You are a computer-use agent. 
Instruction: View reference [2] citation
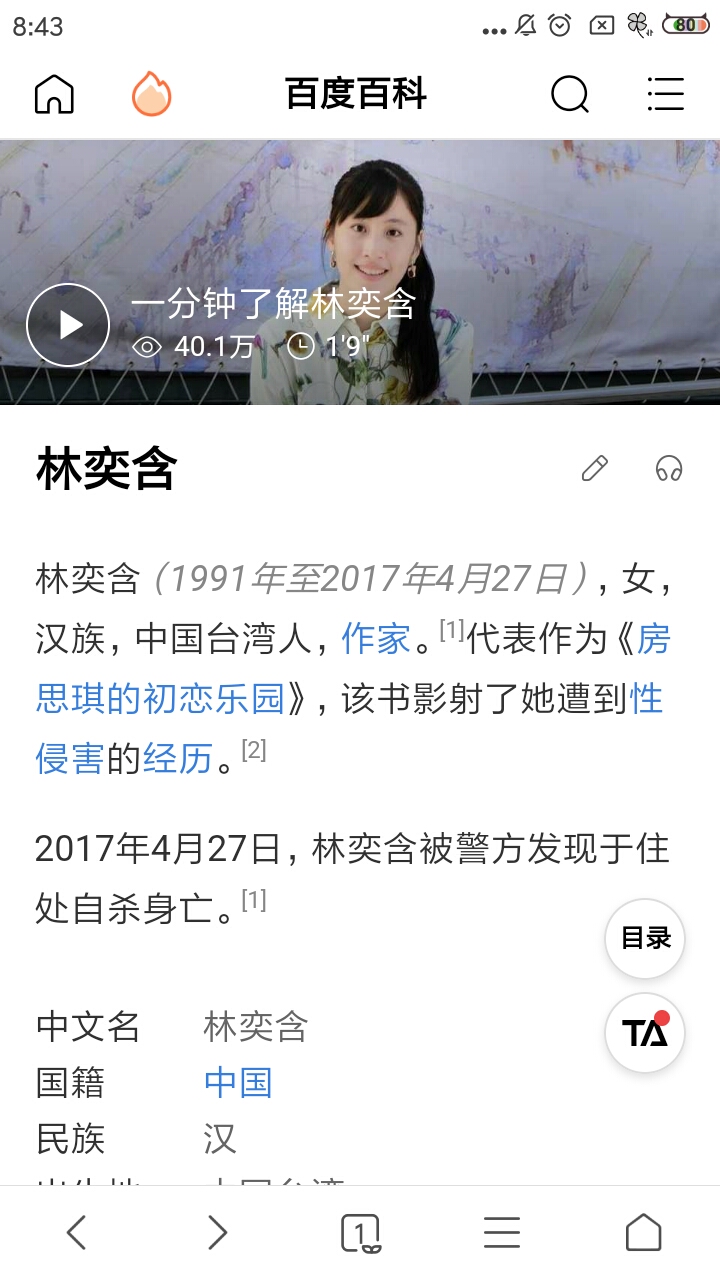coord(254,750)
